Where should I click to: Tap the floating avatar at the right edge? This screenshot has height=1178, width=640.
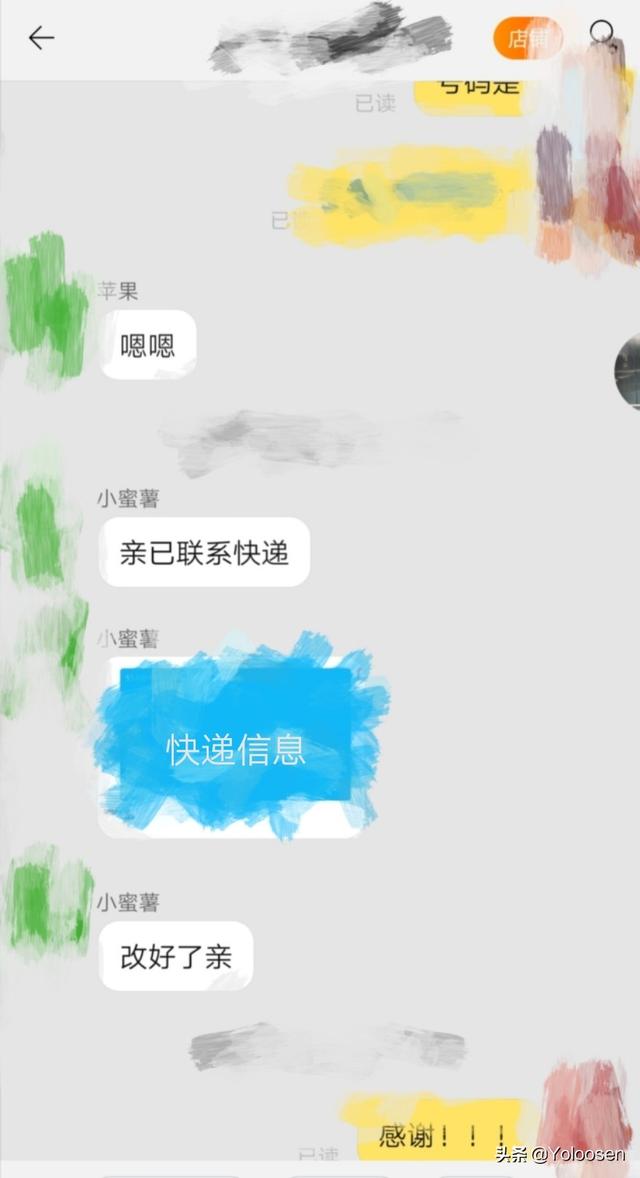(x=629, y=372)
